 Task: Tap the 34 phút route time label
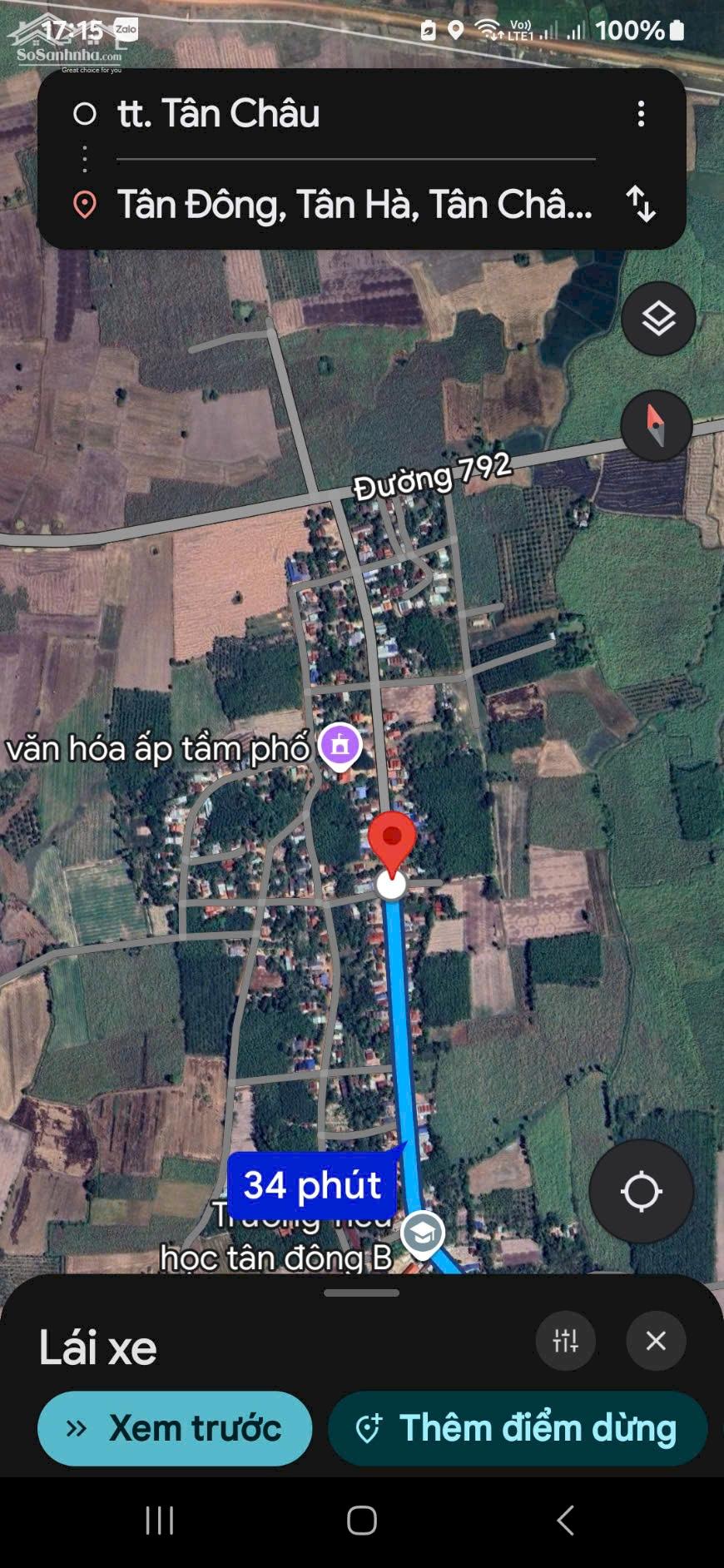tap(312, 1184)
